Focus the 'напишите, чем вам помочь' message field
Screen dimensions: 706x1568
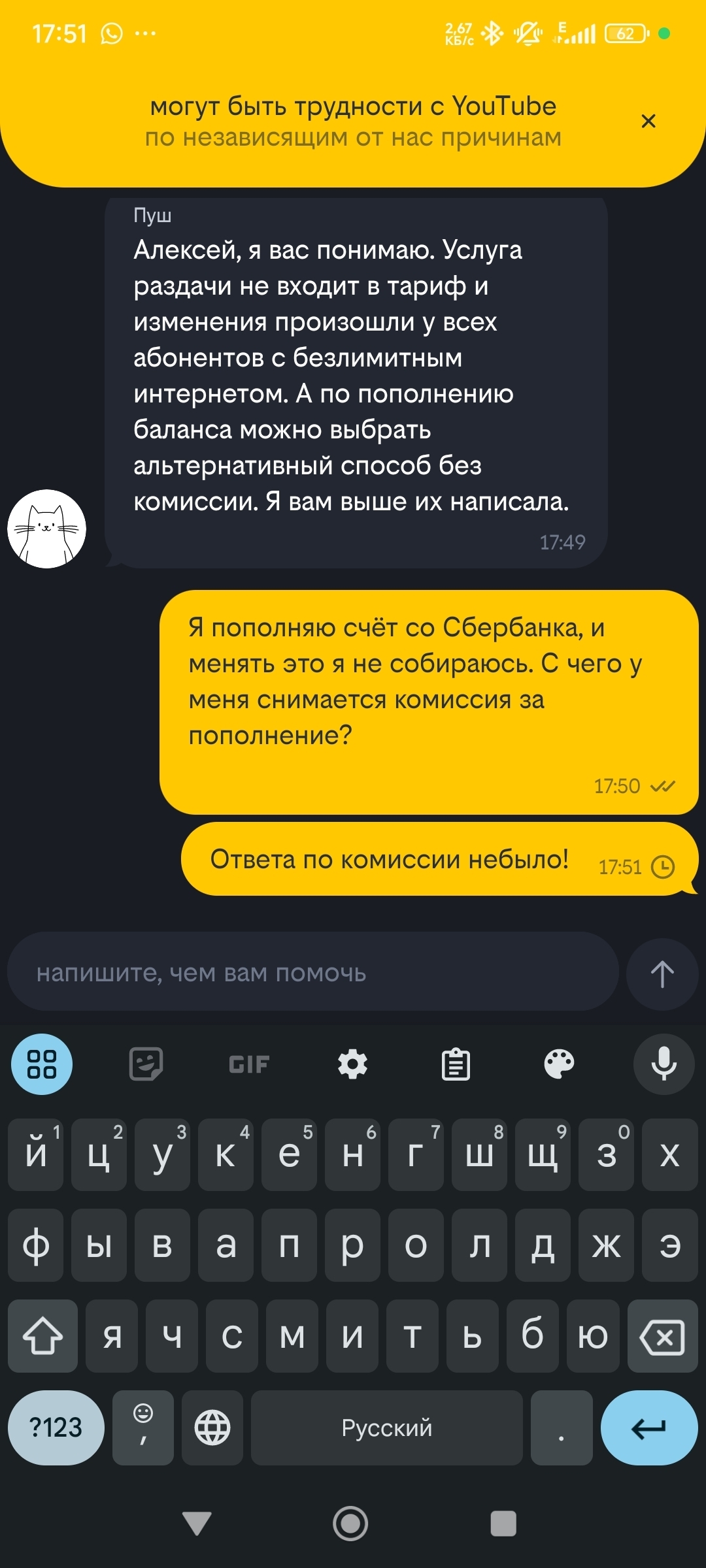point(312,973)
